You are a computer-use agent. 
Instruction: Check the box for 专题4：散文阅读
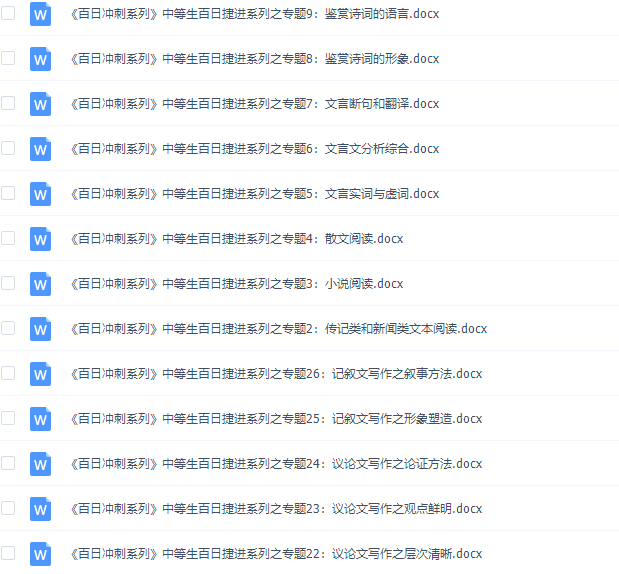click(x=8, y=238)
